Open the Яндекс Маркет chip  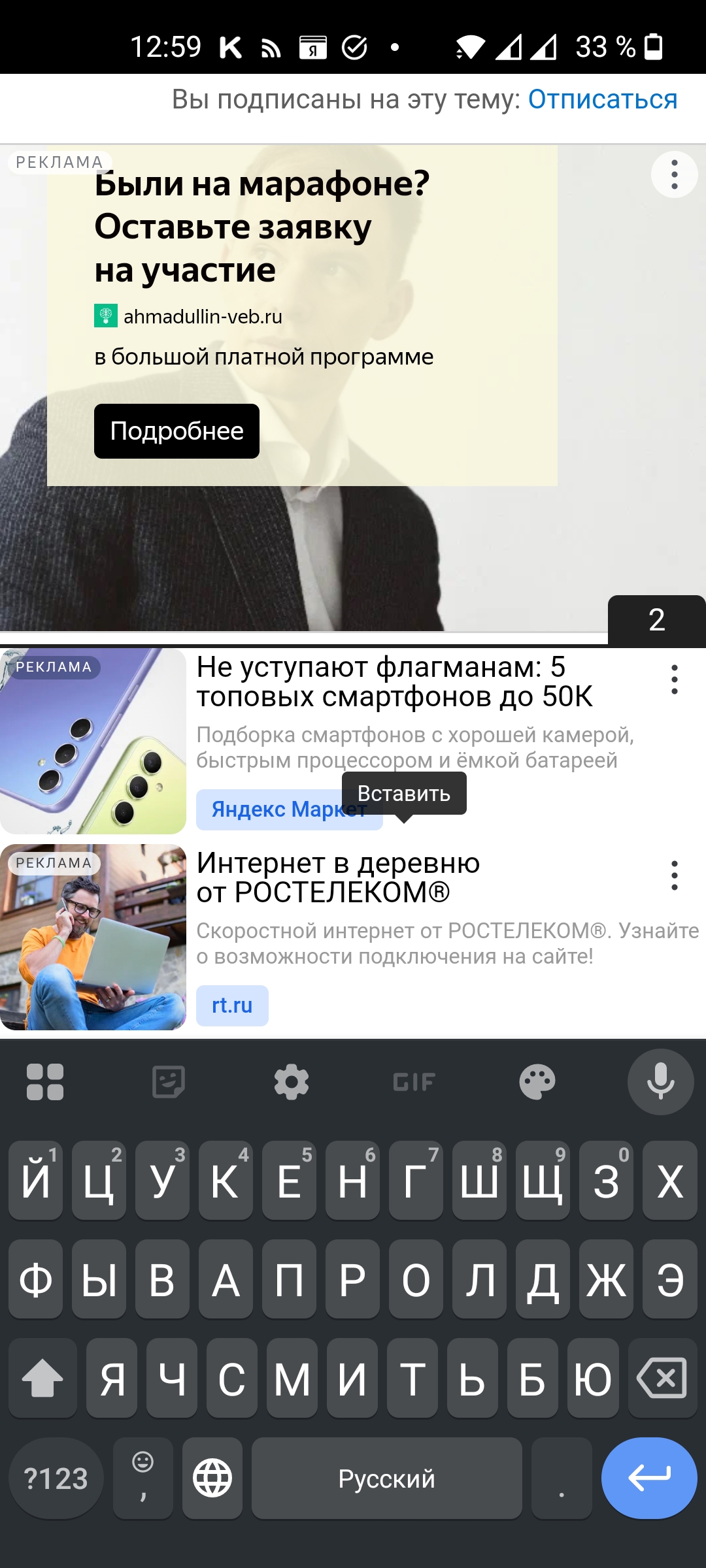[x=289, y=809]
